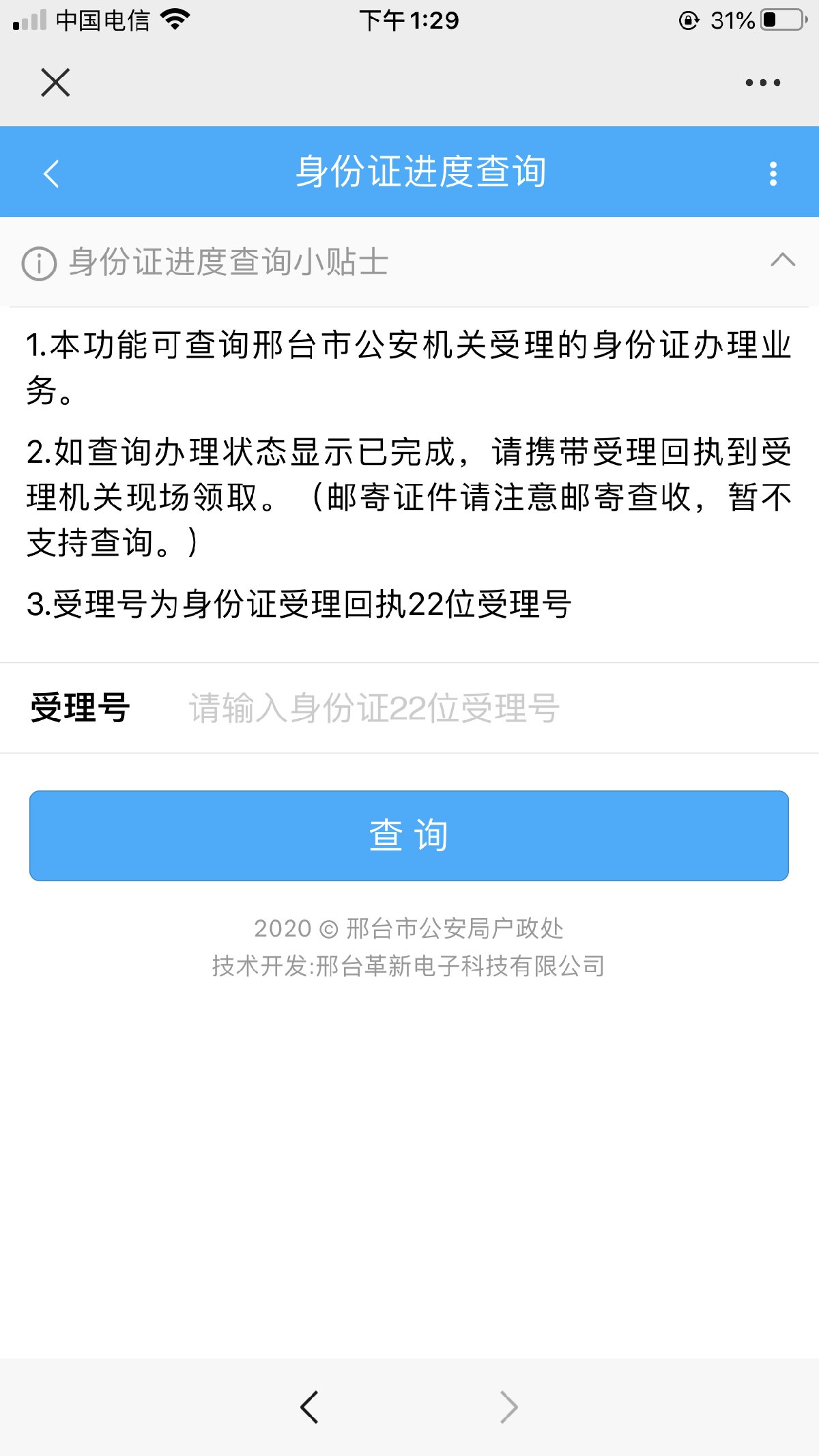Close the webview with the X icon
The height and width of the screenshot is (1456, 819).
tap(55, 83)
